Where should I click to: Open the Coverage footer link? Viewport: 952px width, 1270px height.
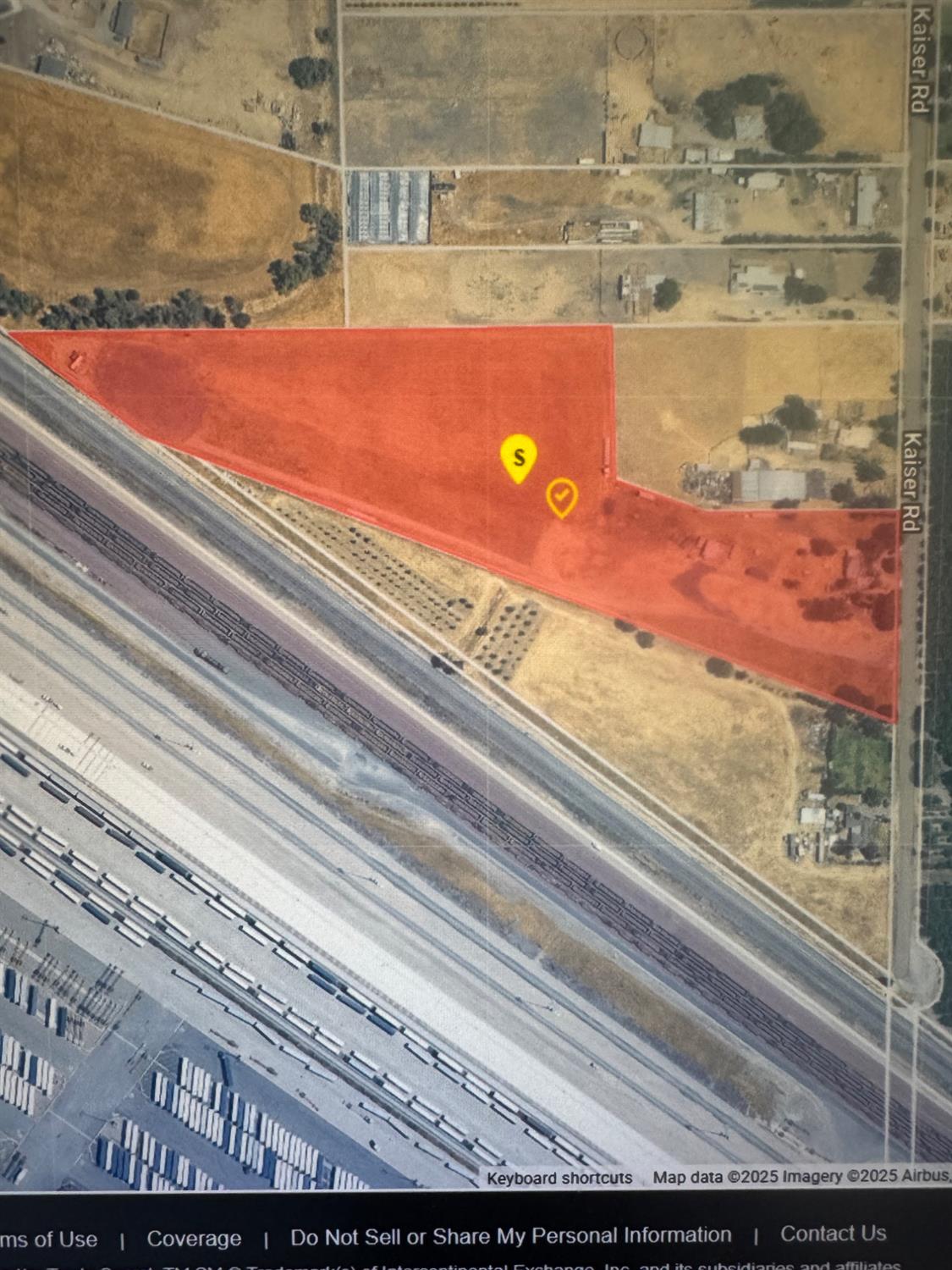pos(194,1239)
